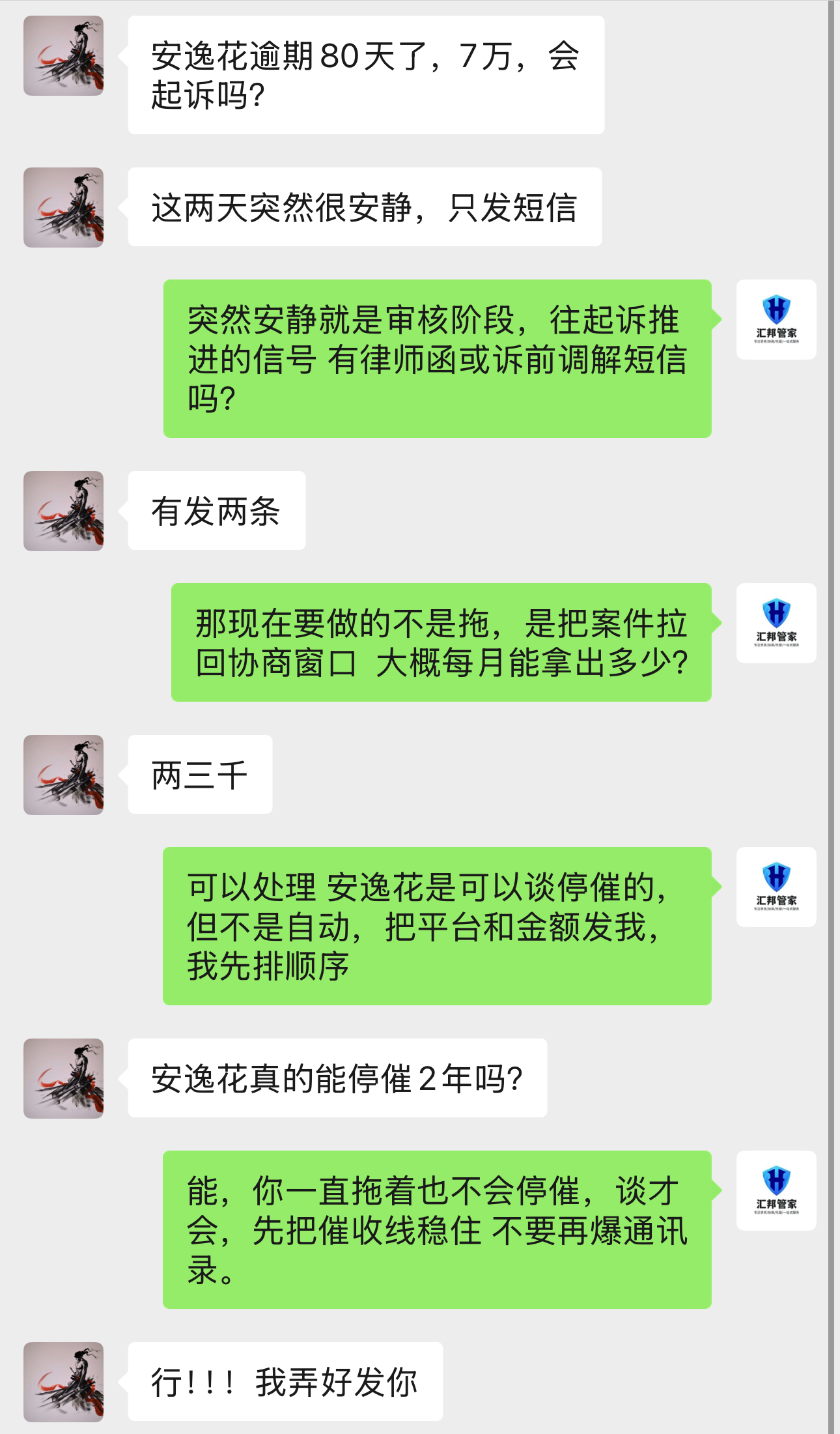Image resolution: width=840 pixels, height=1434 pixels.
Task: Open 汇邦管家 avatar beside "可以处理 安逸花" reply
Action: click(x=776, y=887)
